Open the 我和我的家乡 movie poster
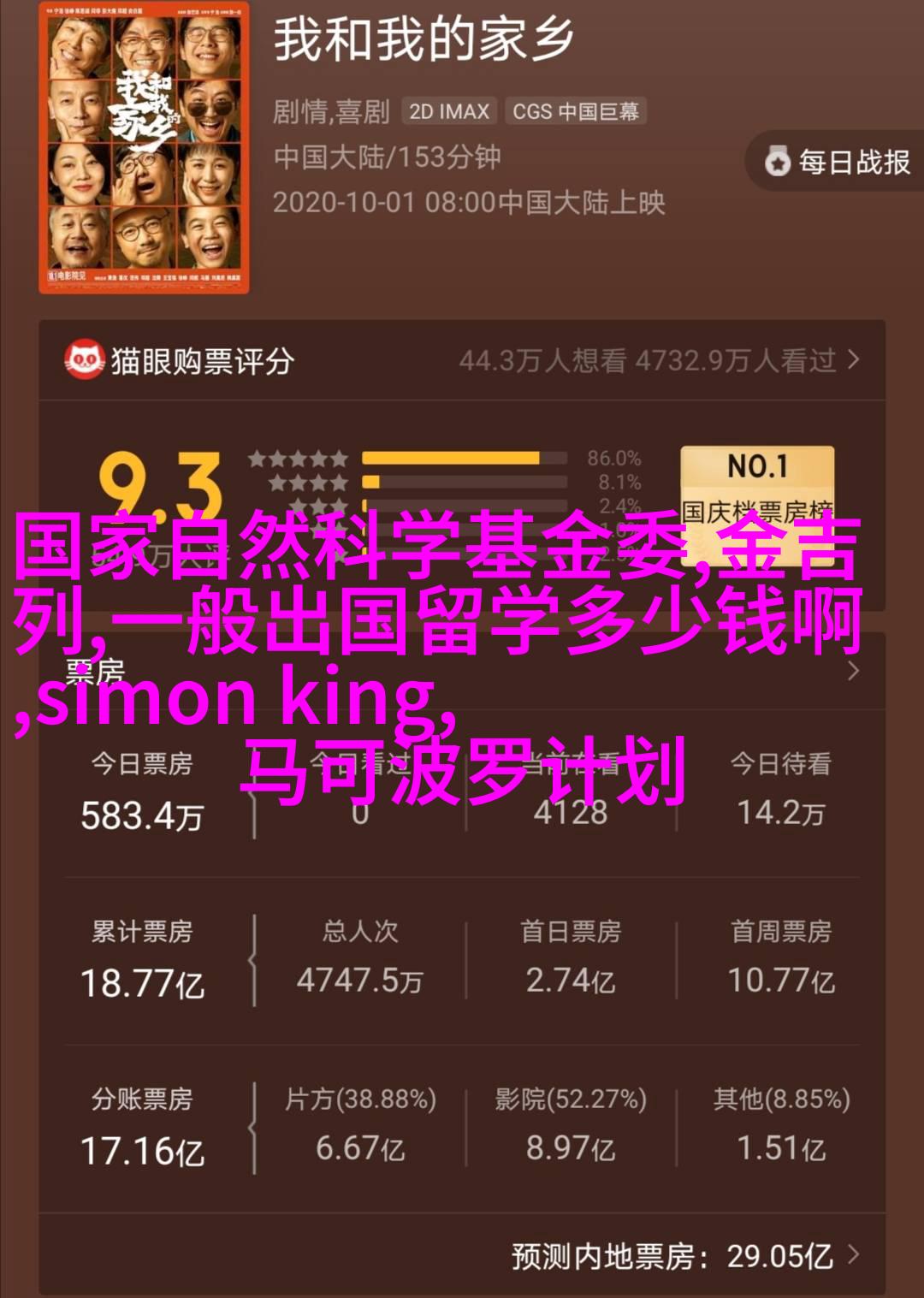 coord(144,147)
